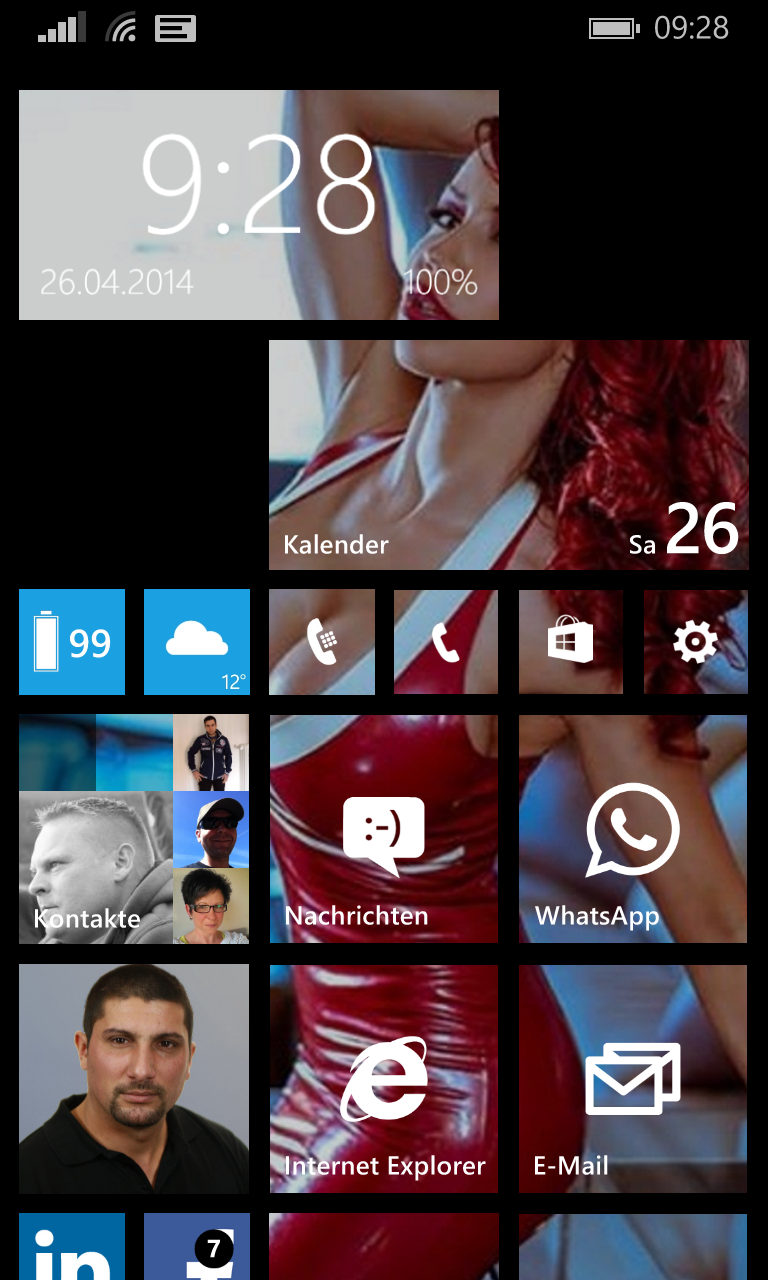This screenshot has height=1280, width=768.
Task: Open the battery tile showing 99
Action: pyautogui.click(x=72, y=642)
